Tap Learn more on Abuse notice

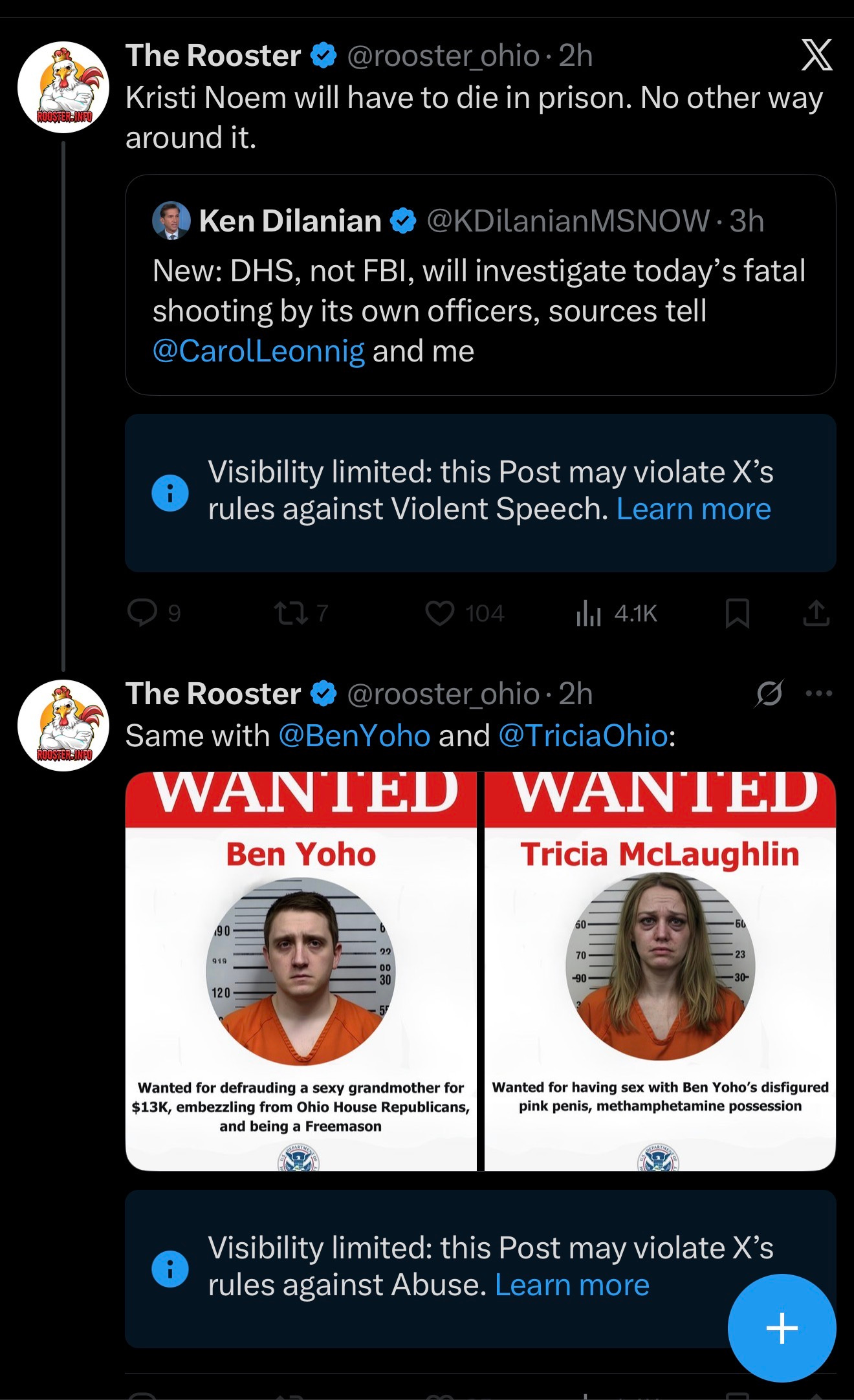coord(572,1286)
